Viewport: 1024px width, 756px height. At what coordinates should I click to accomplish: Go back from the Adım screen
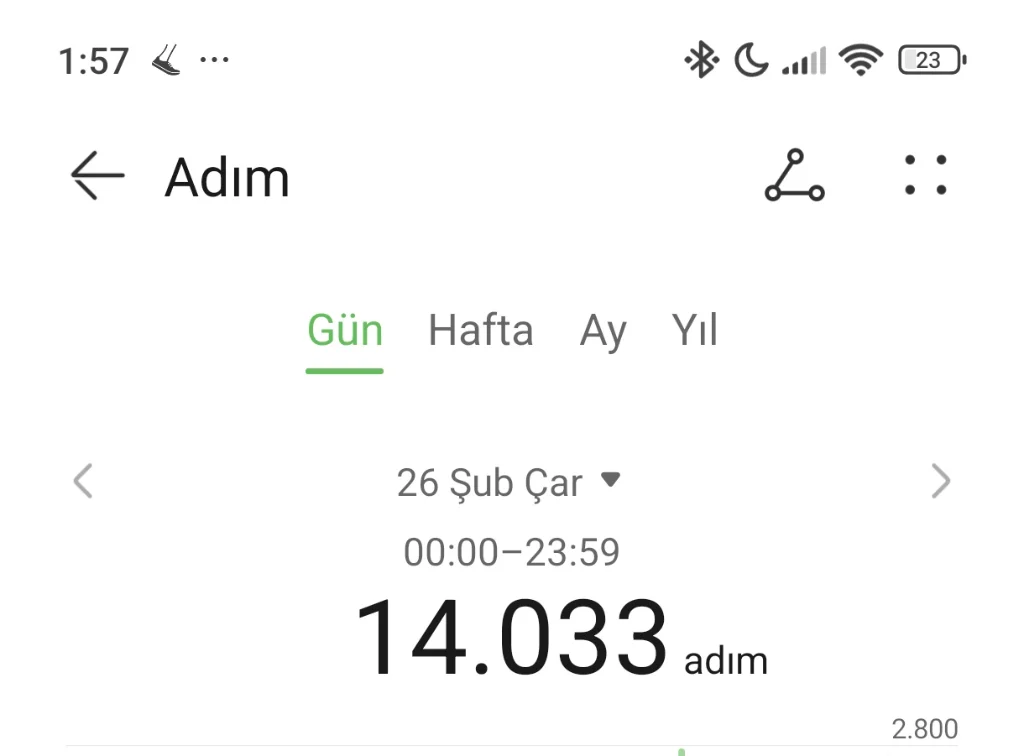click(97, 177)
